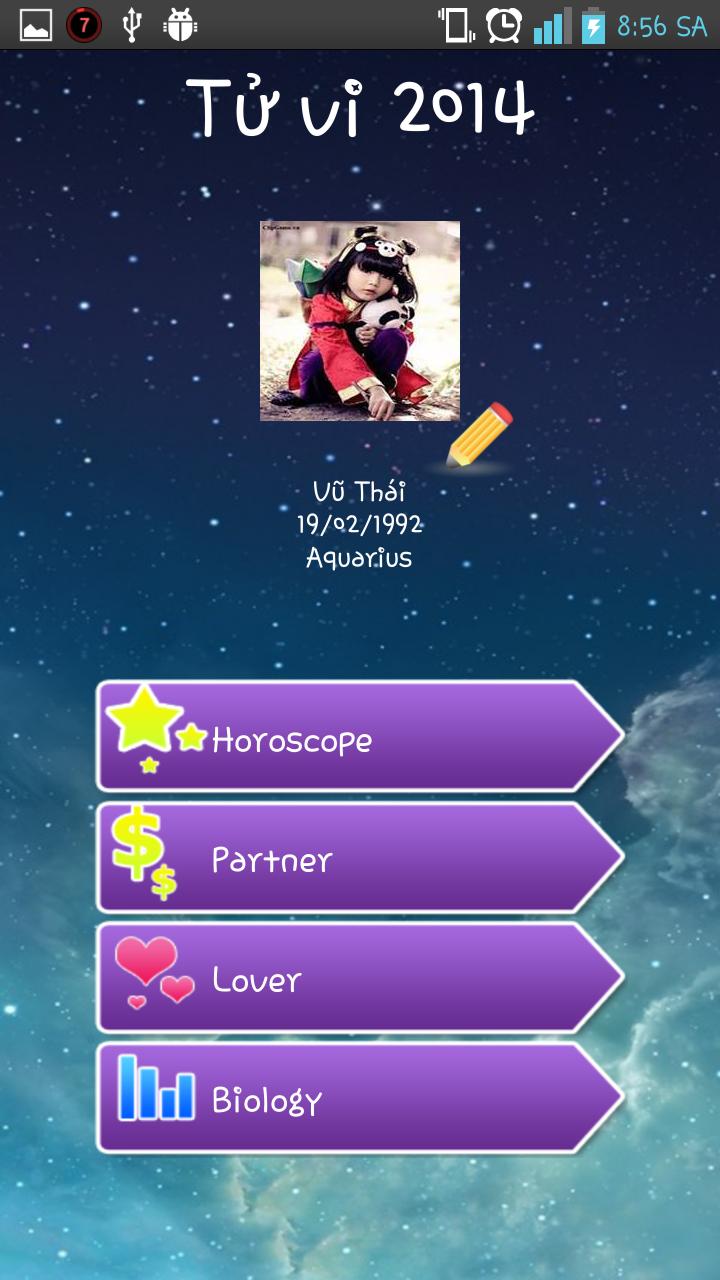Open the Partner section

pos(360,858)
